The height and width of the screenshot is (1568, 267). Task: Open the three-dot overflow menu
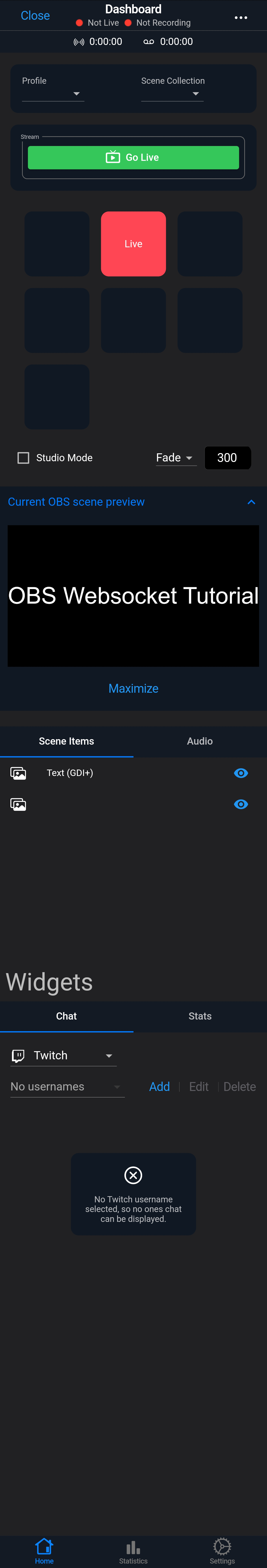(241, 18)
